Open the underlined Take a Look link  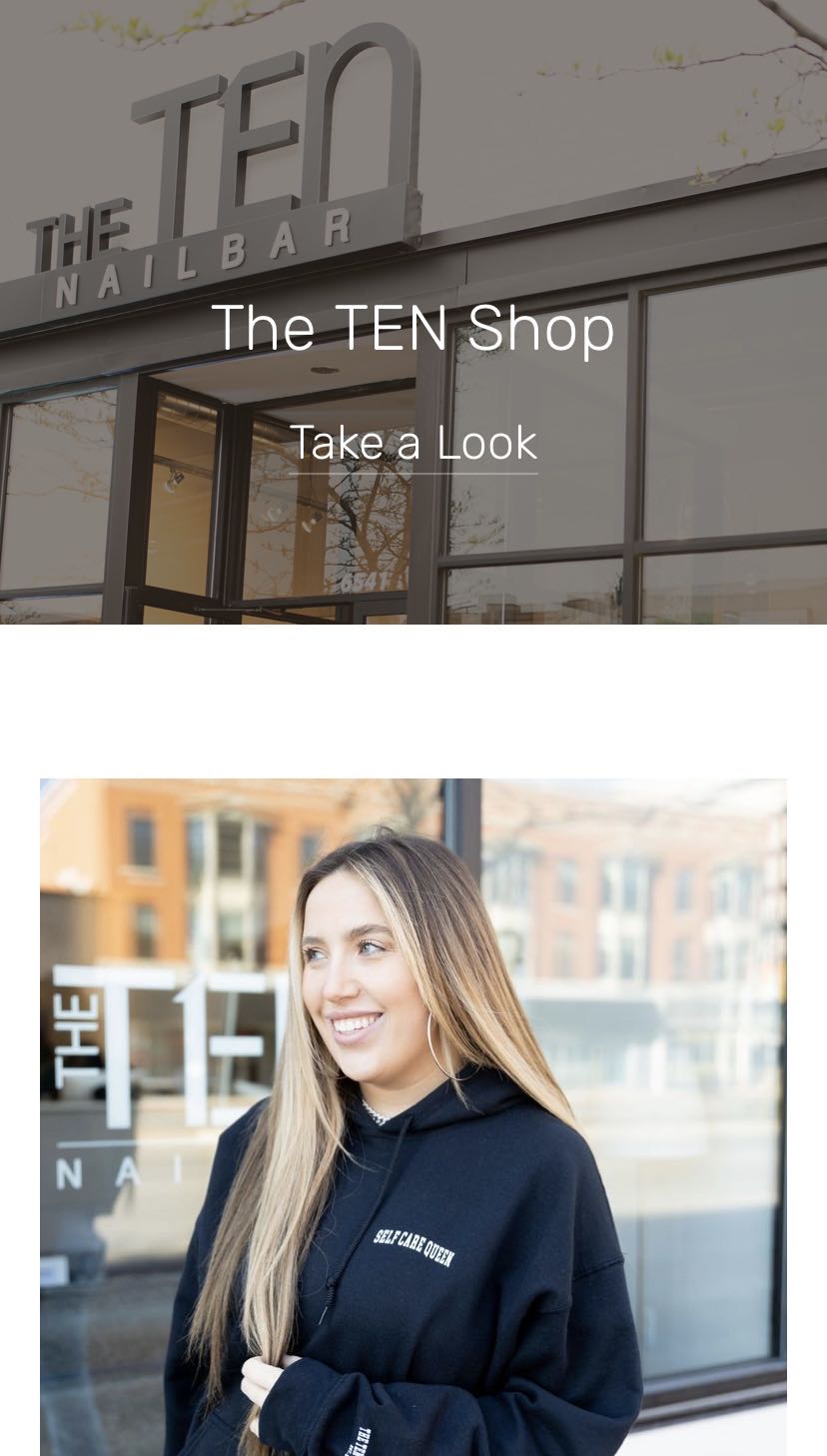point(413,444)
